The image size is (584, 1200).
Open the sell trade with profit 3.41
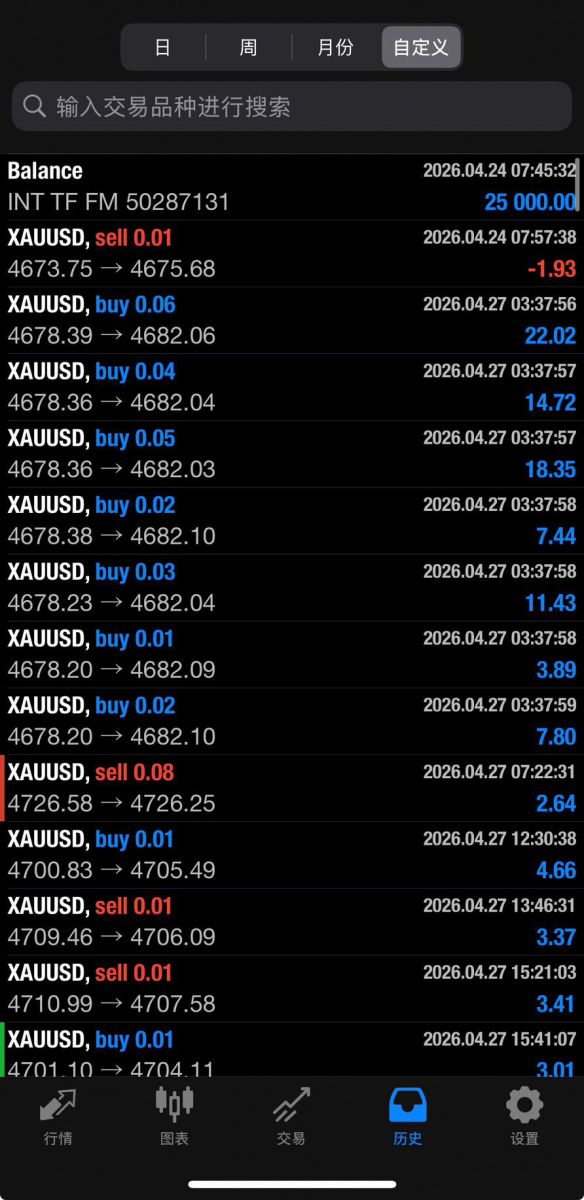coord(292,990)
